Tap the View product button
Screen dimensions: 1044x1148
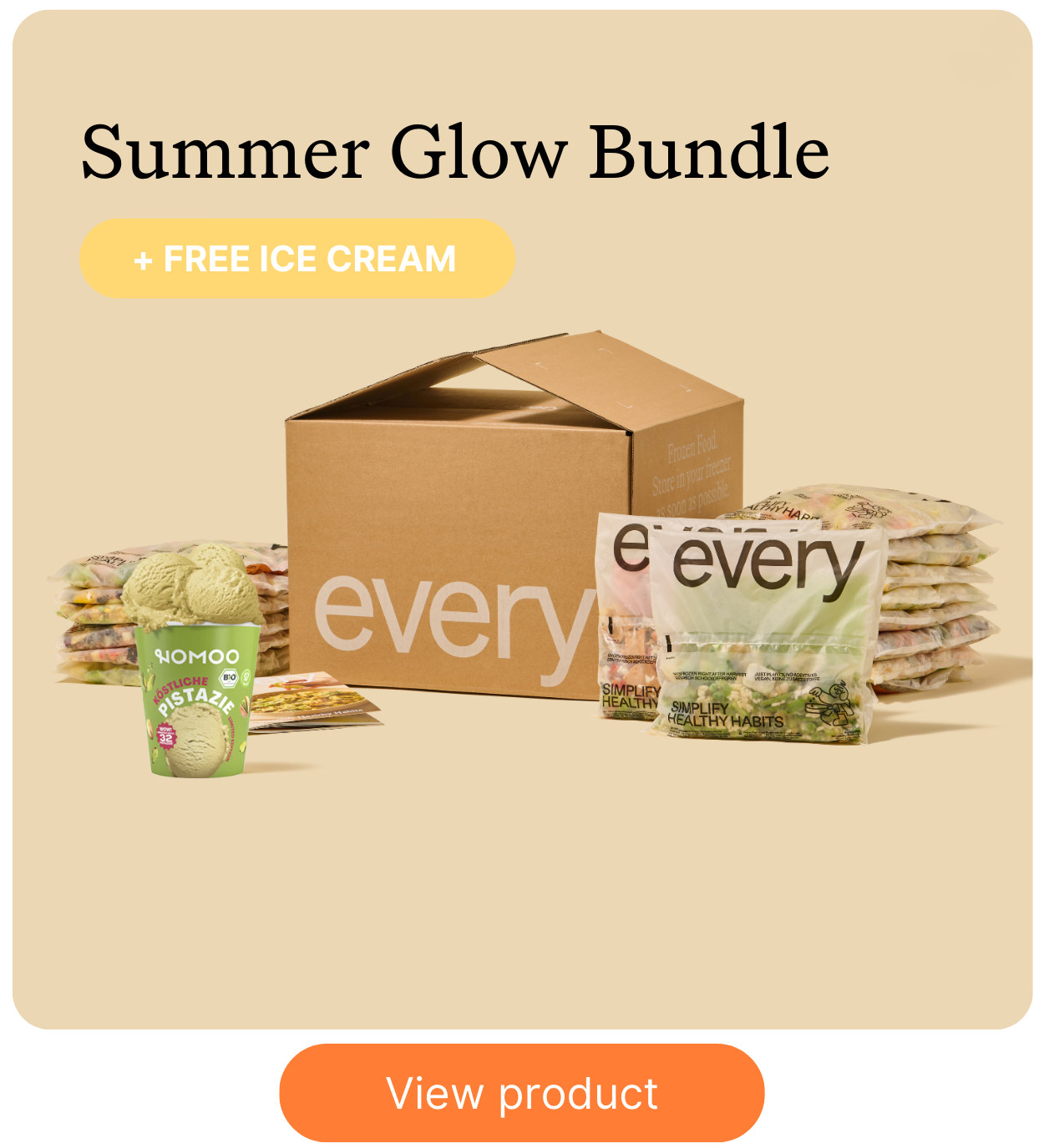pos(522,1093)
